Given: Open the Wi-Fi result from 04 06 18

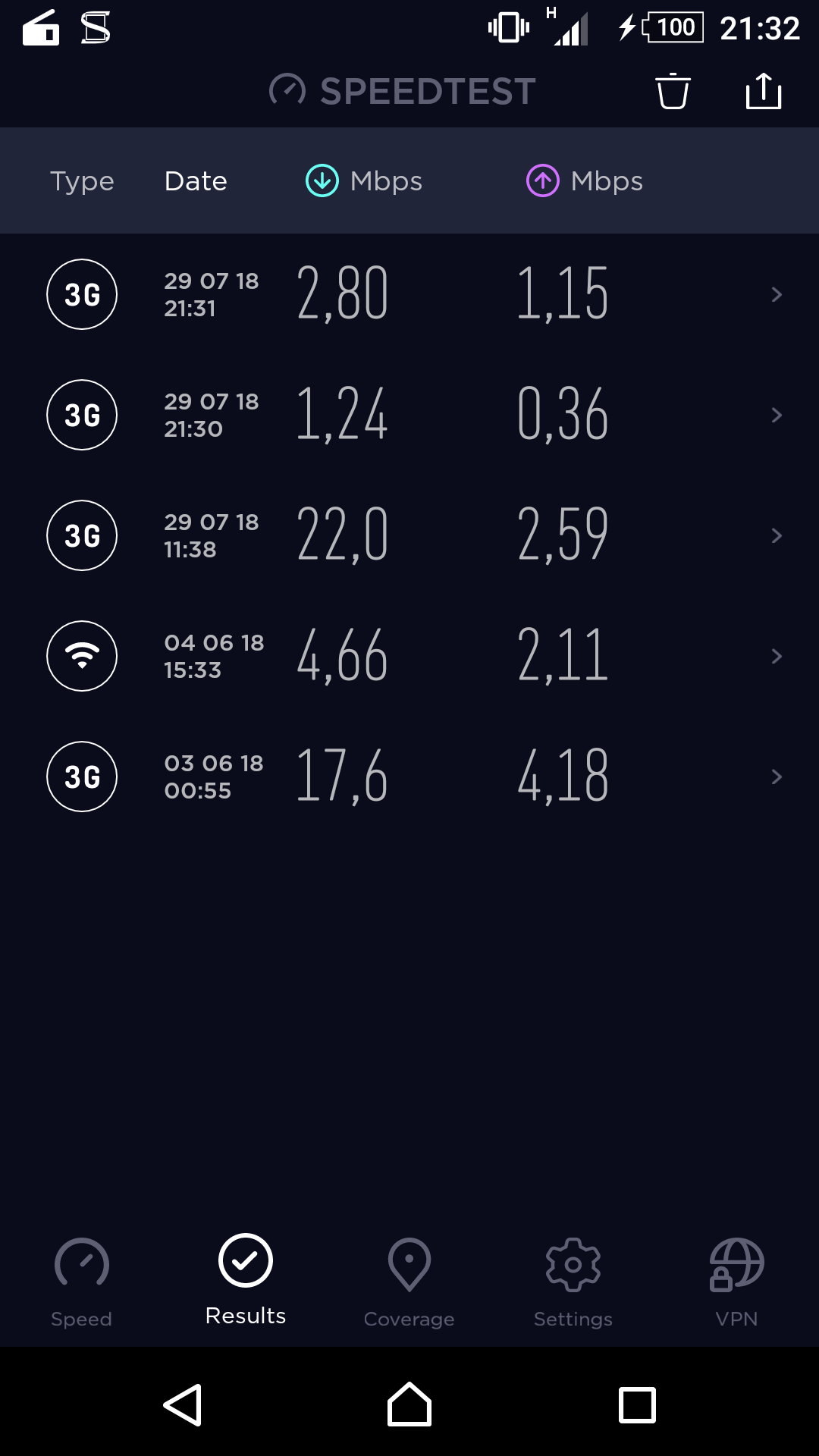Looking at the screenshot, I should (409, 656).
